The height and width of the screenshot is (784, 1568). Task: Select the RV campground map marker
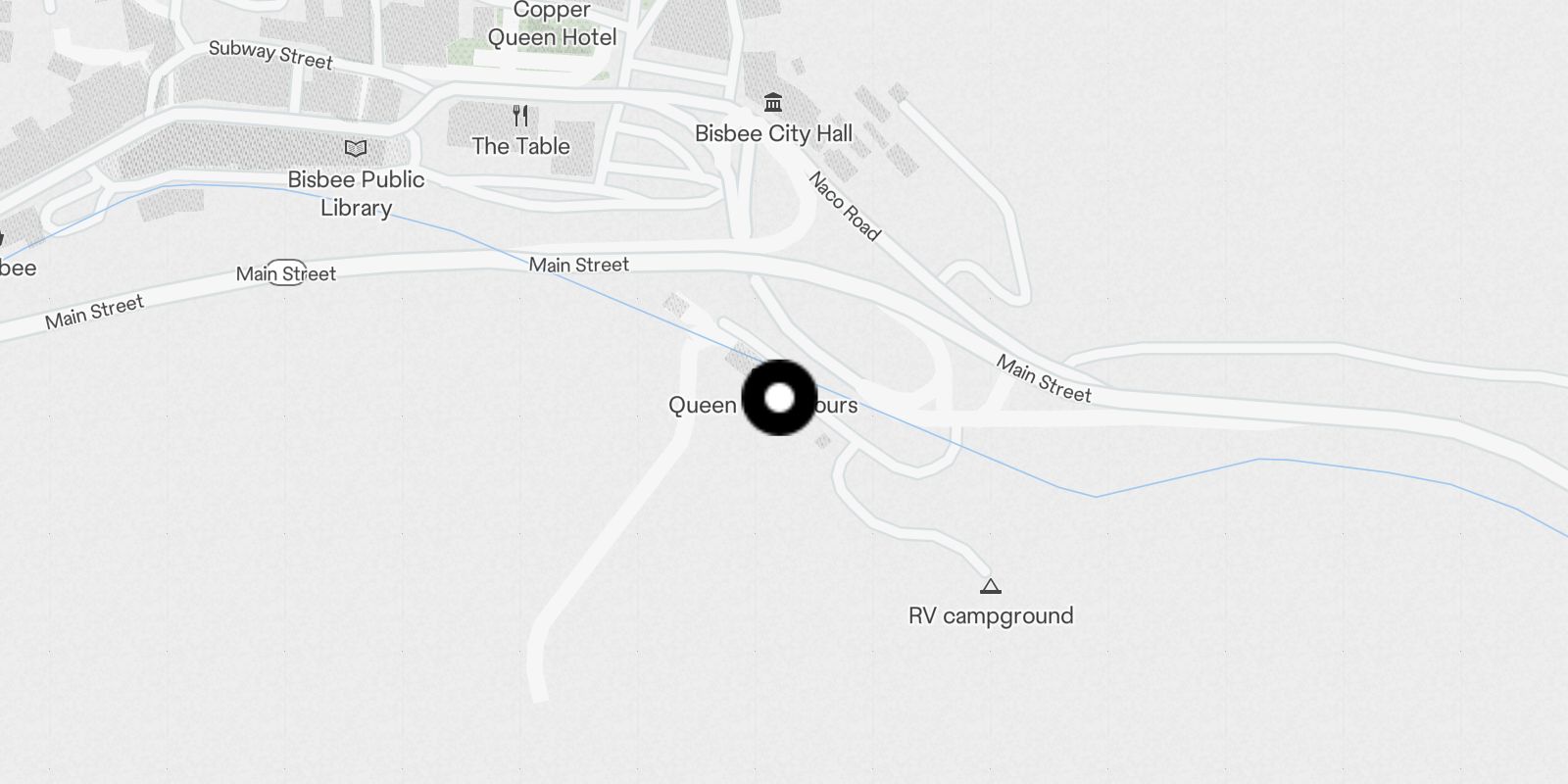click(990, 587)
